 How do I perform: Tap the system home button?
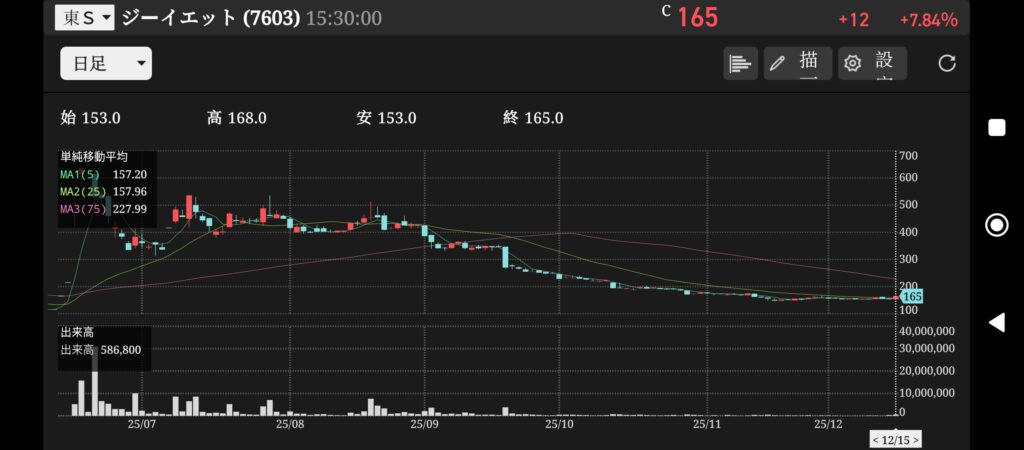coord(996,225)
